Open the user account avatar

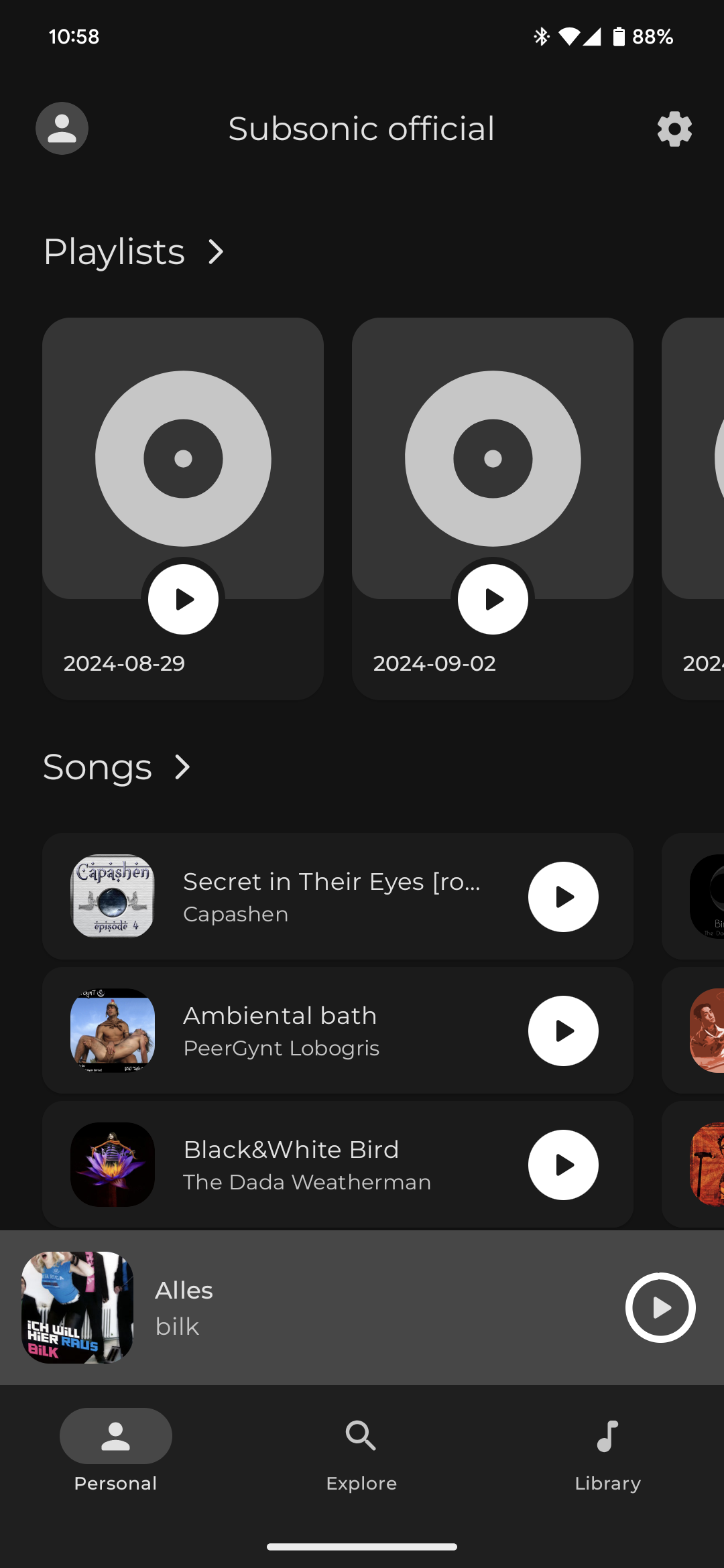[62, 128]
